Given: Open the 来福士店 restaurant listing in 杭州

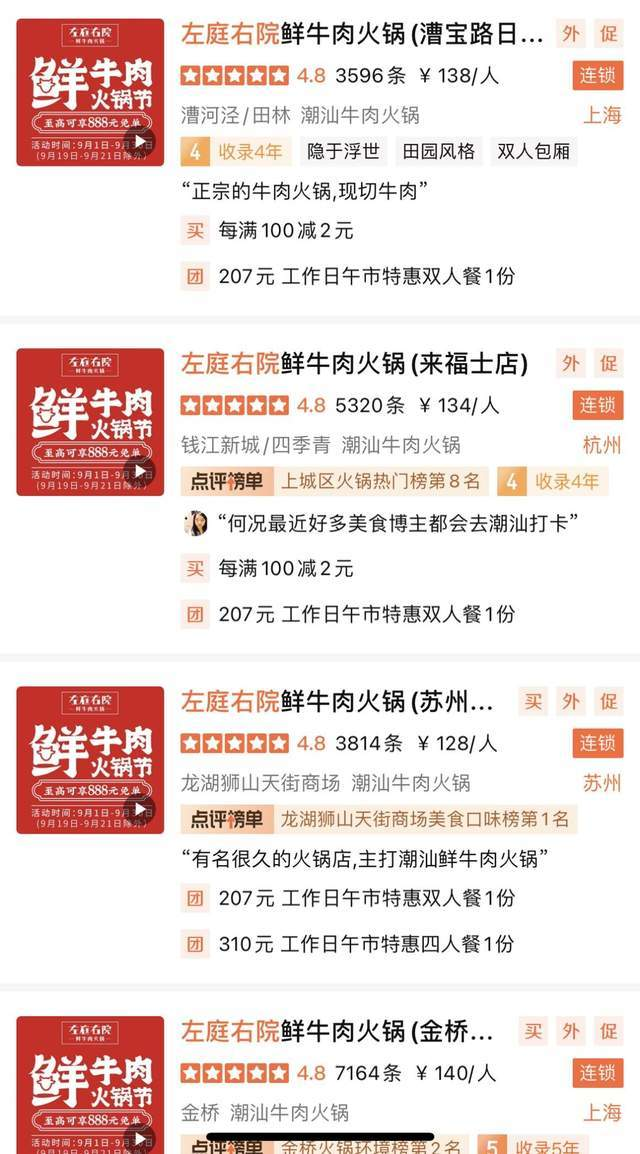Looking at the screenshot, I should 354,364.
